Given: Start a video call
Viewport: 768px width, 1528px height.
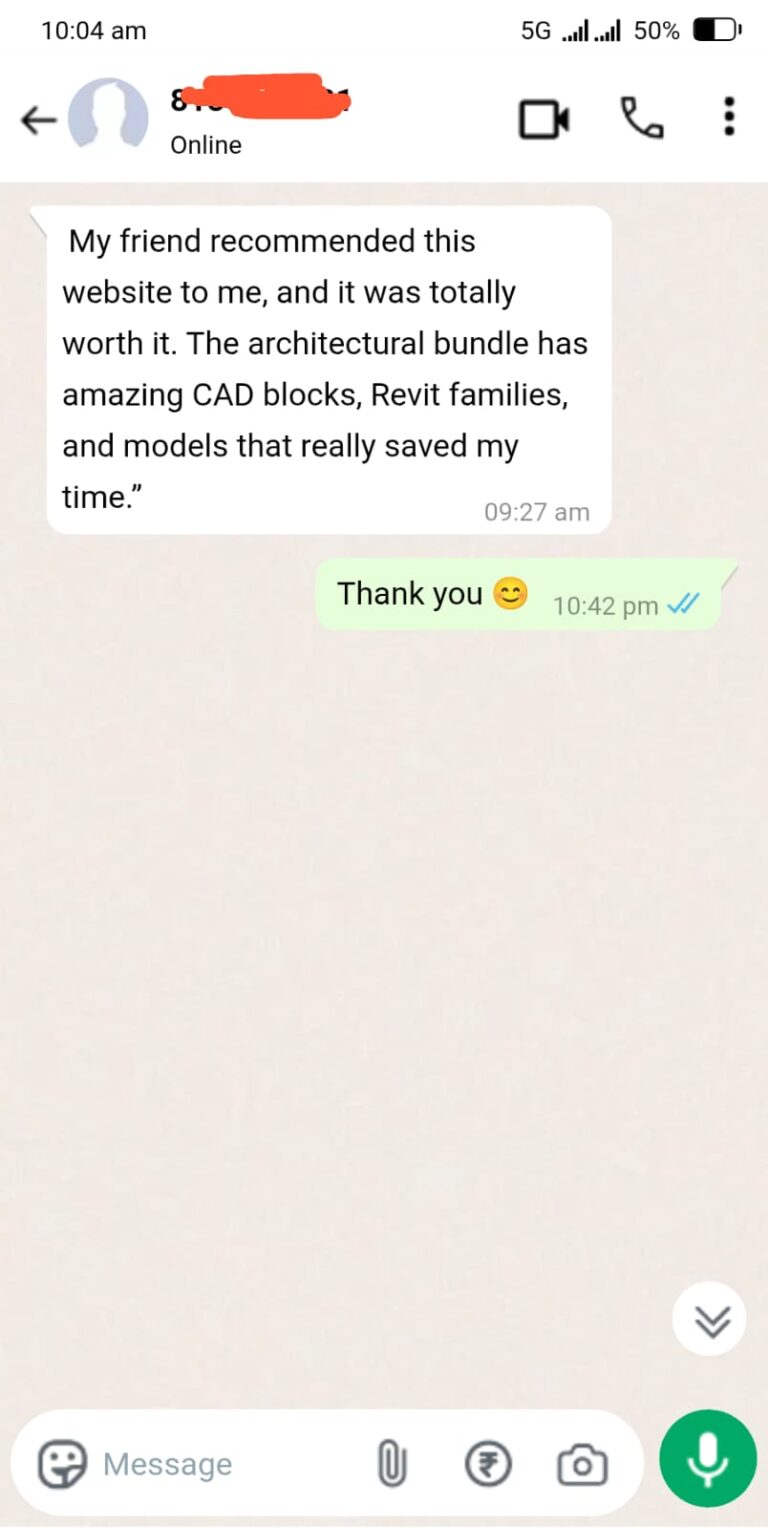Looking at the screenshot, I should point(544,119).
